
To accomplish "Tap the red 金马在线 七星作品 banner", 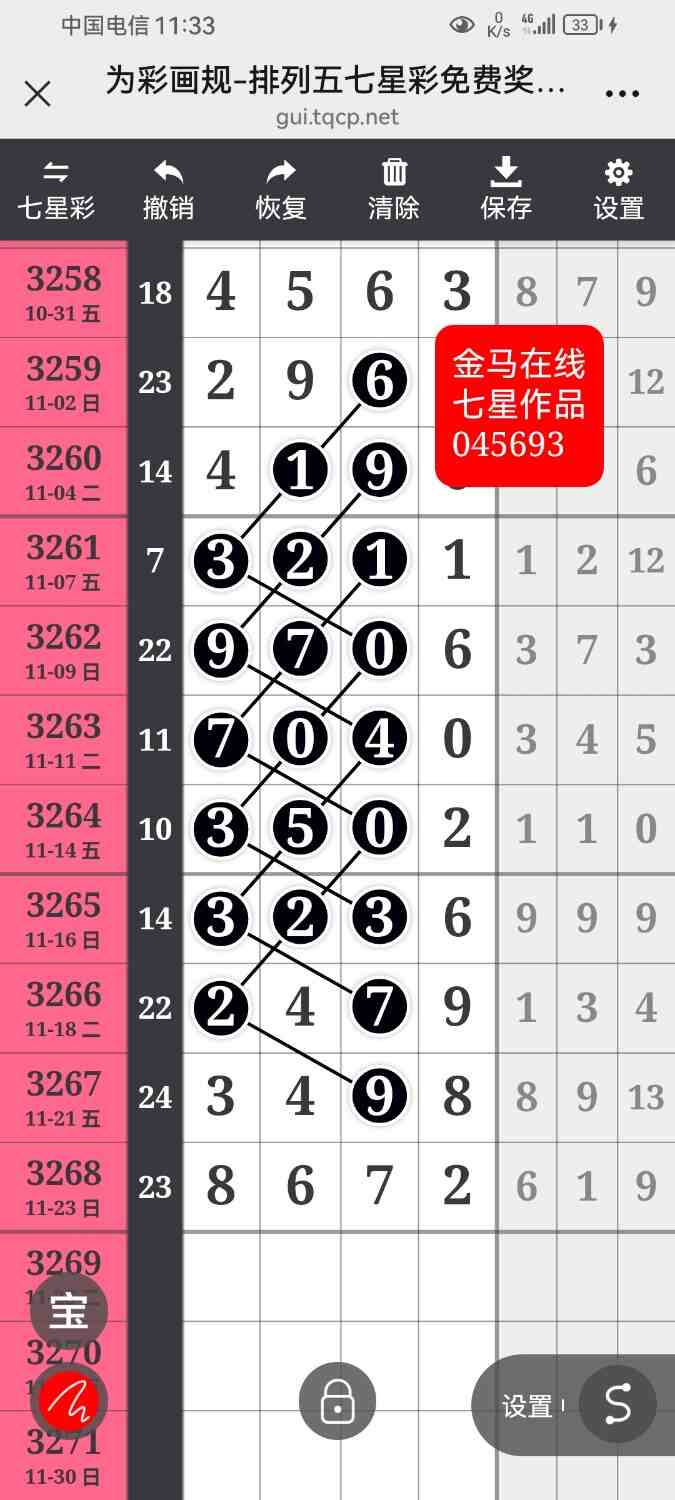I will 519,405.
